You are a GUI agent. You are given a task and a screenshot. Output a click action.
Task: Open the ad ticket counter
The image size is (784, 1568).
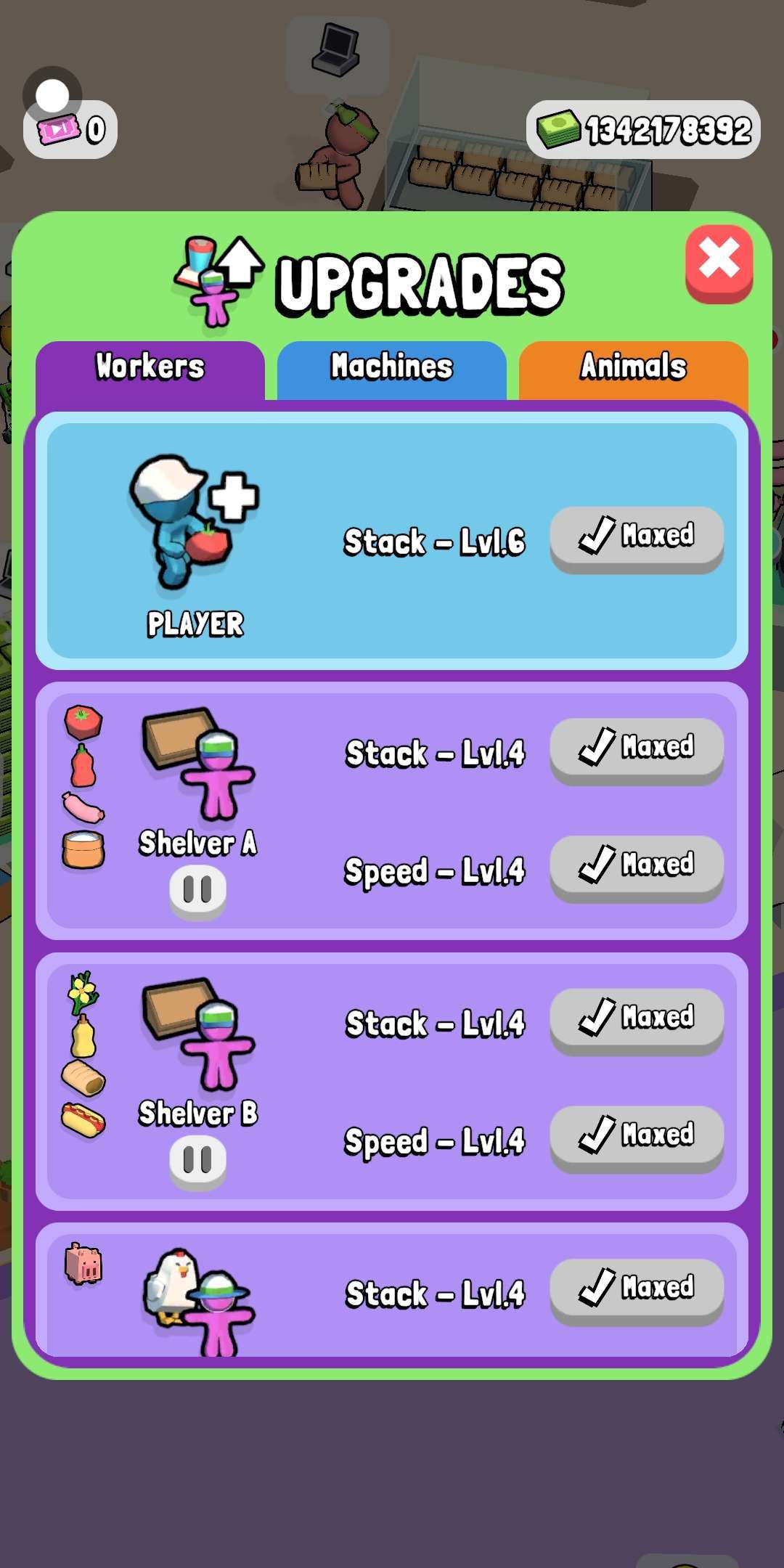click(70, 129)
